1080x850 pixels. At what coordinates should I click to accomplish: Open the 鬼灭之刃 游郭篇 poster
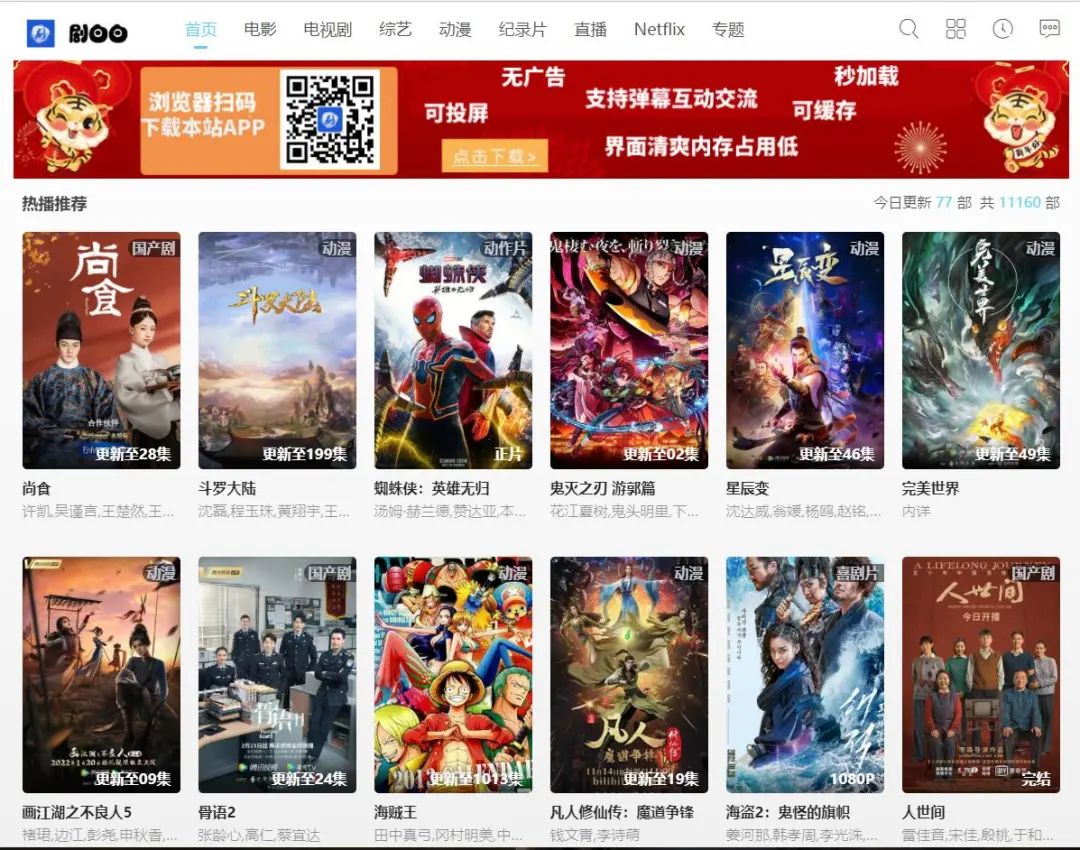tap(629, 350)
